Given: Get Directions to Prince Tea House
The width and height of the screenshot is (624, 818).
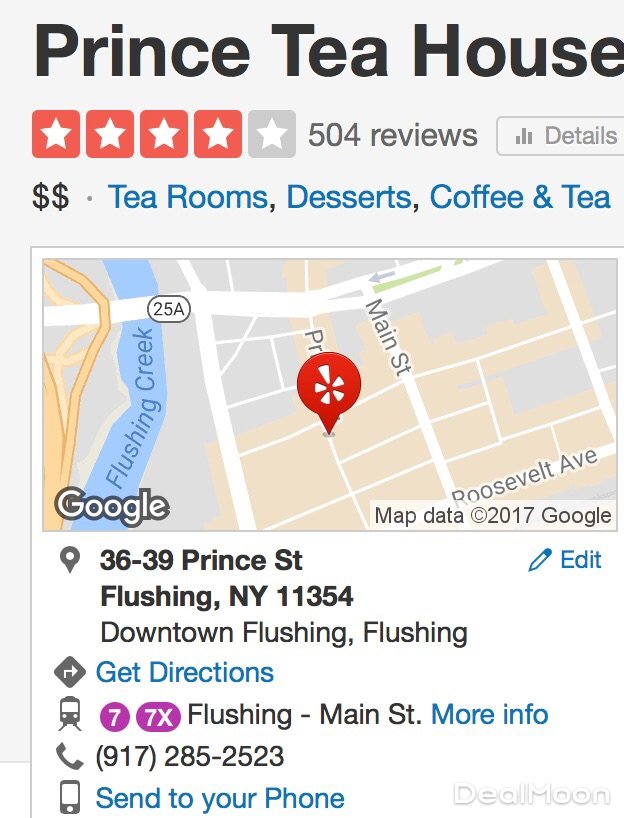Looking at the screenshot, I should [184, 672].
